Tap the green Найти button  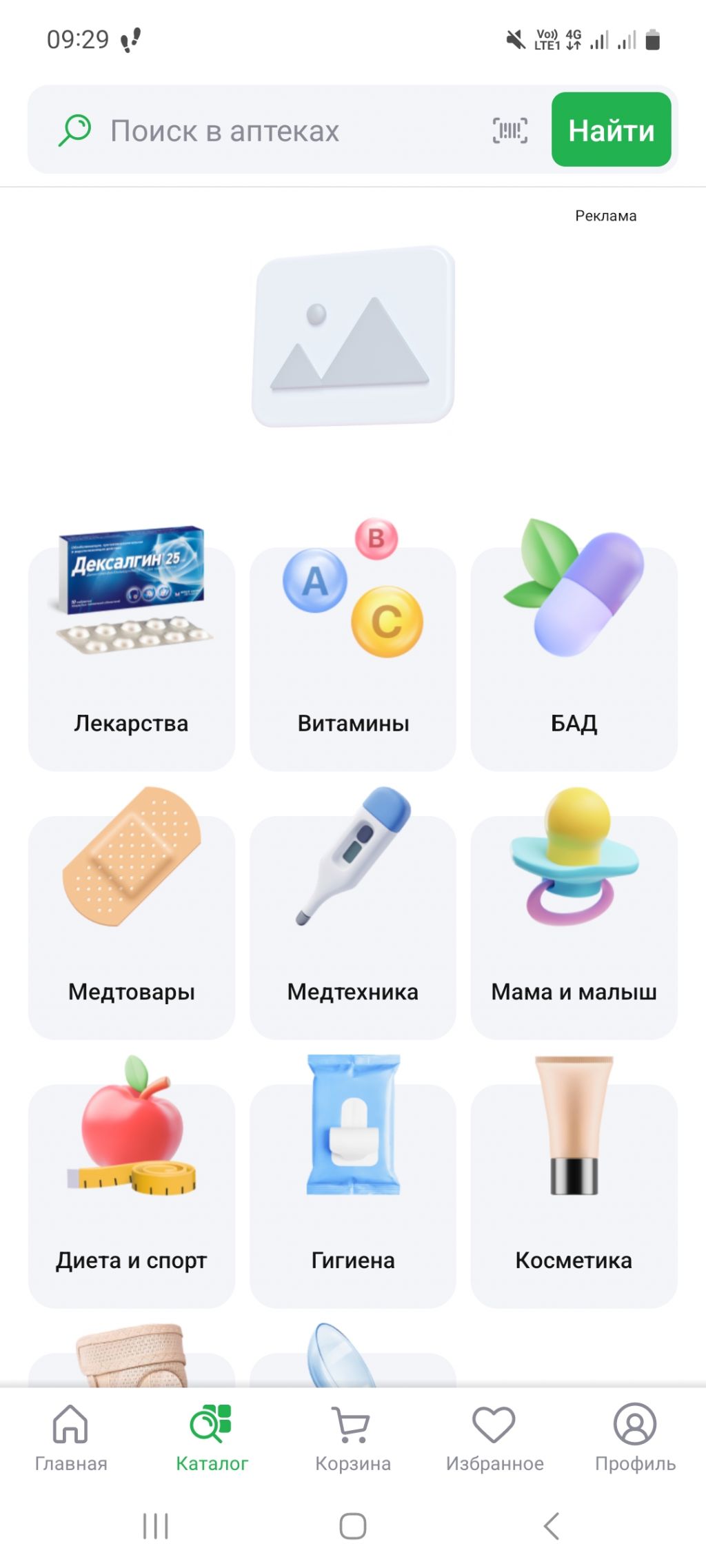point(611,130)
